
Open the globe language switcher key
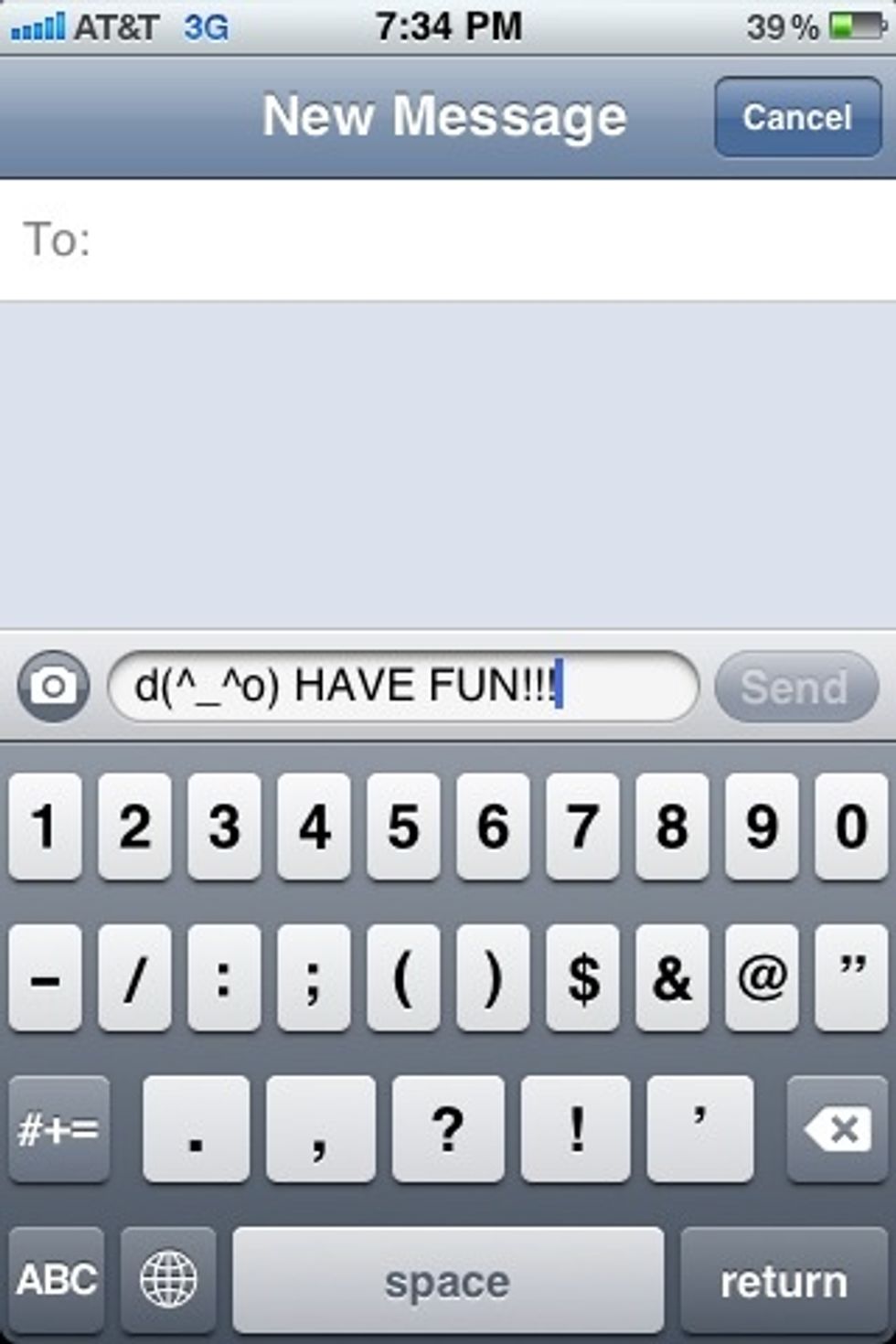pos(168,1279)
